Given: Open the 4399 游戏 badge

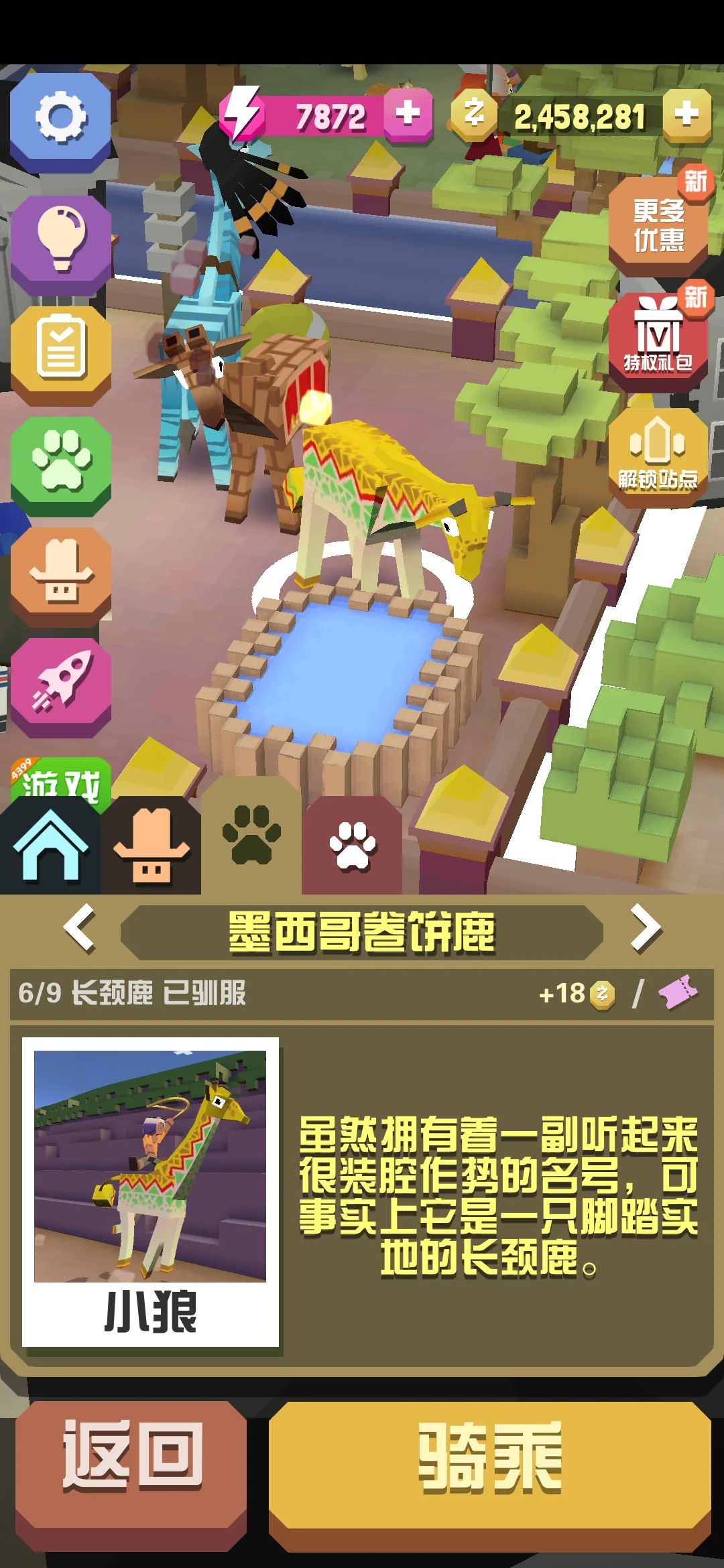Looking at the screenshot, I should [60, 779].
